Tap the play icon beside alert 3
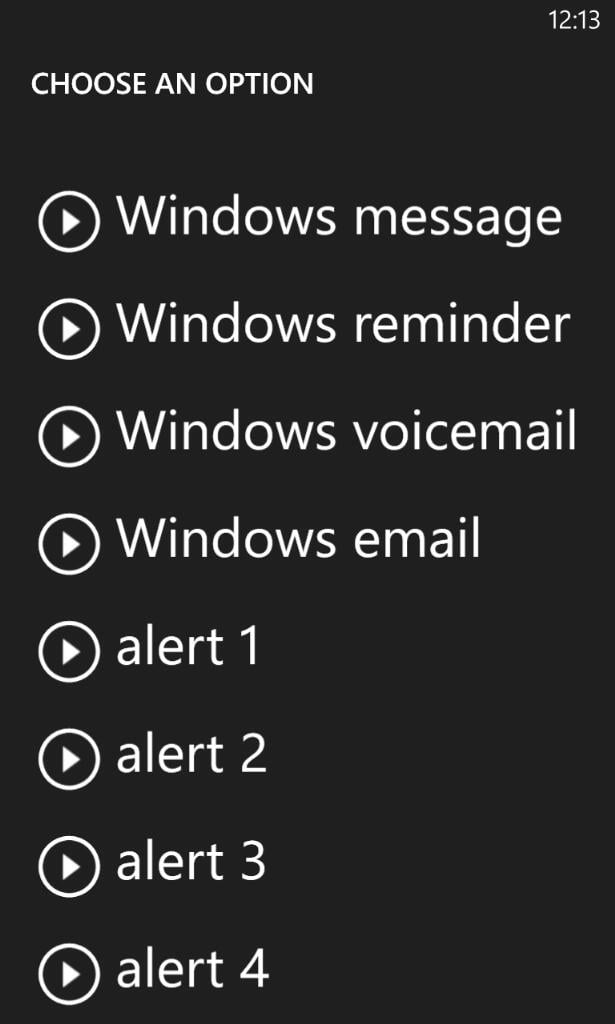Screen dimensions: 615x1024 (x=69, y=867)
